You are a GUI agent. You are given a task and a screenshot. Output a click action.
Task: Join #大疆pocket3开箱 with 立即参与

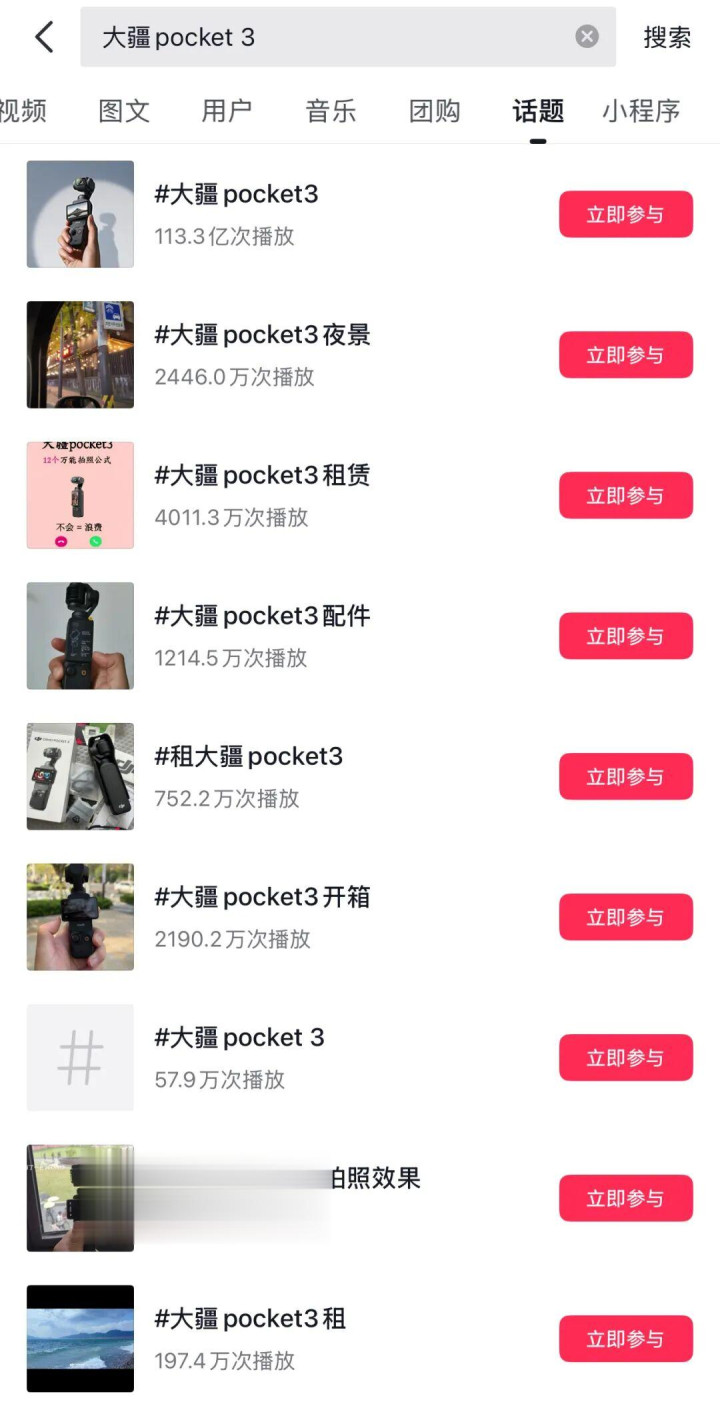pyautogui.click(x=625, y=917)
